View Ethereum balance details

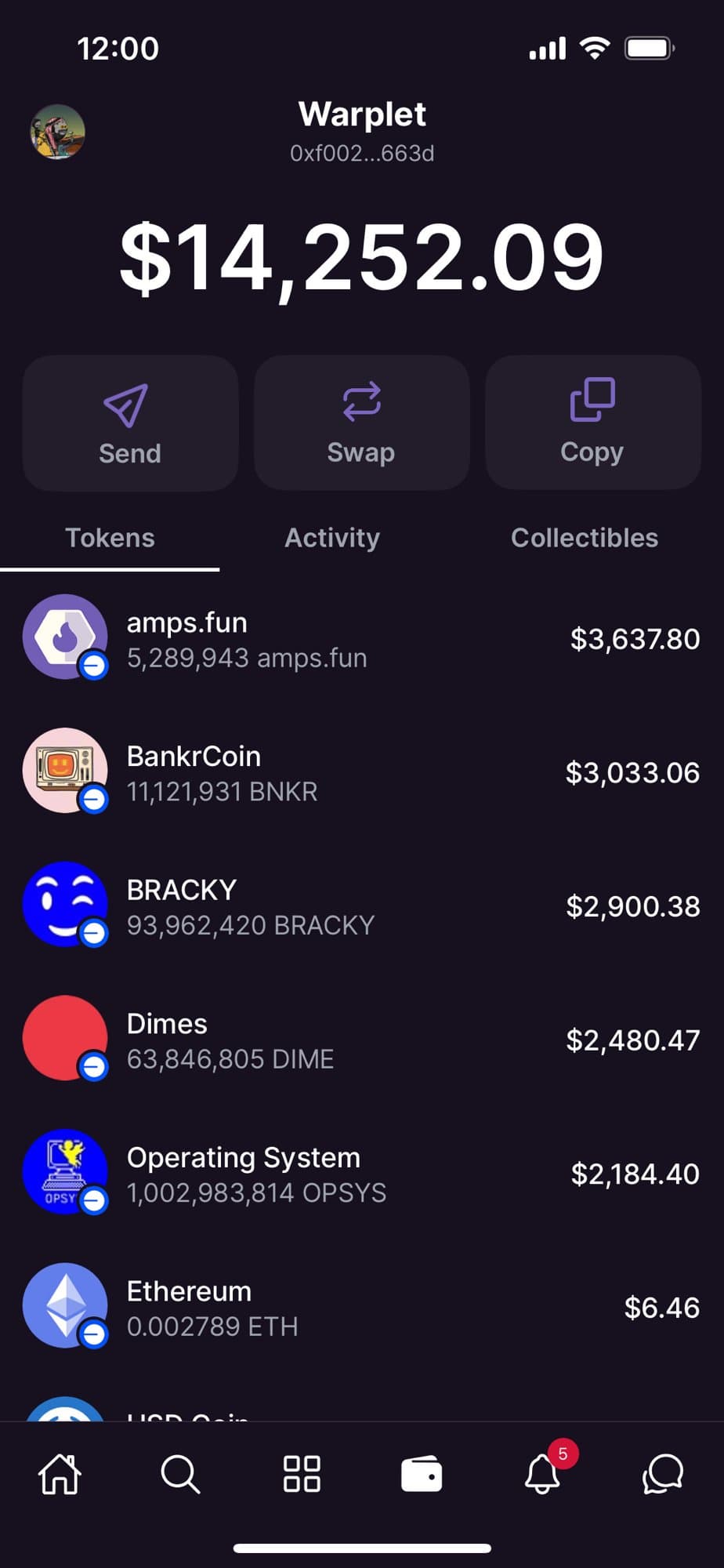[x=360, y=1308]
